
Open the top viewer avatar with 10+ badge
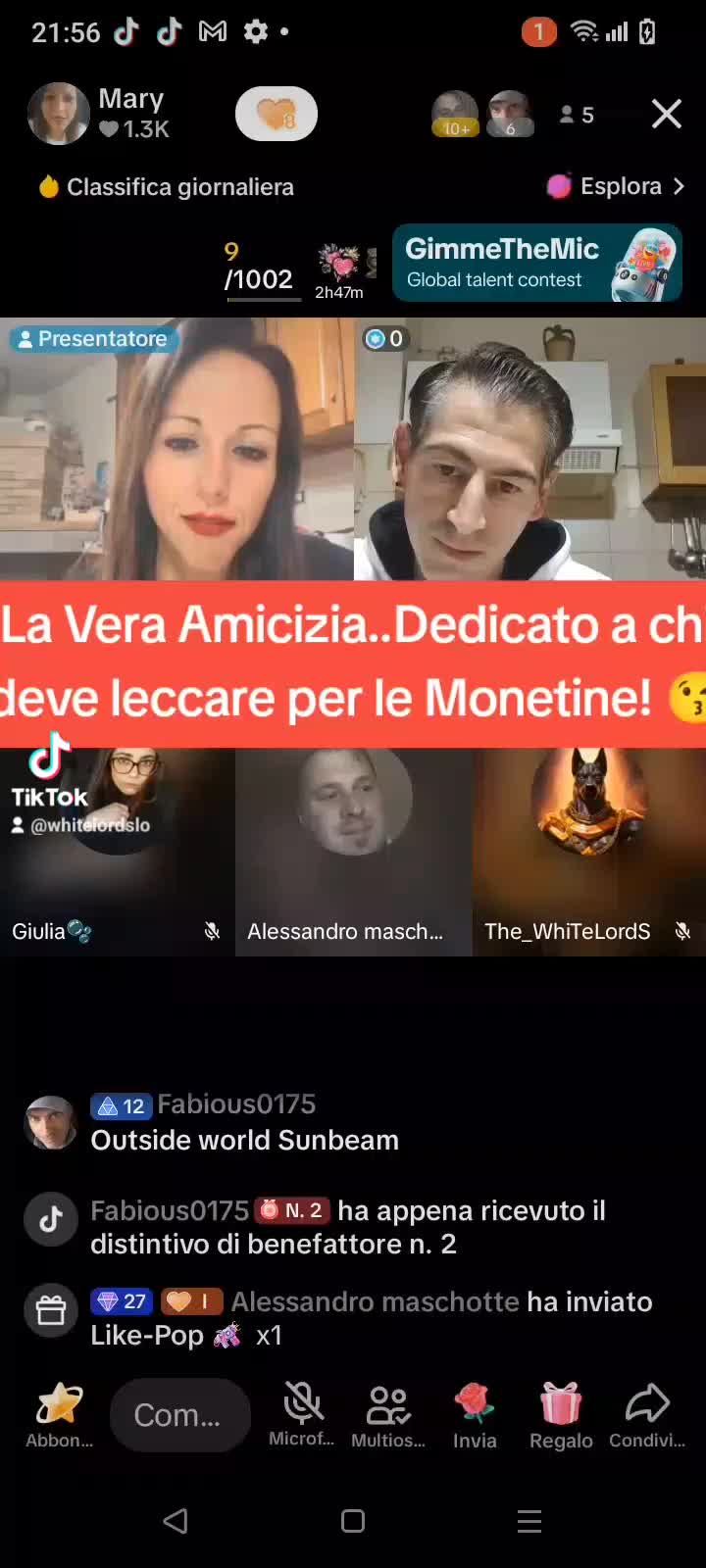(x=455, y=114)
